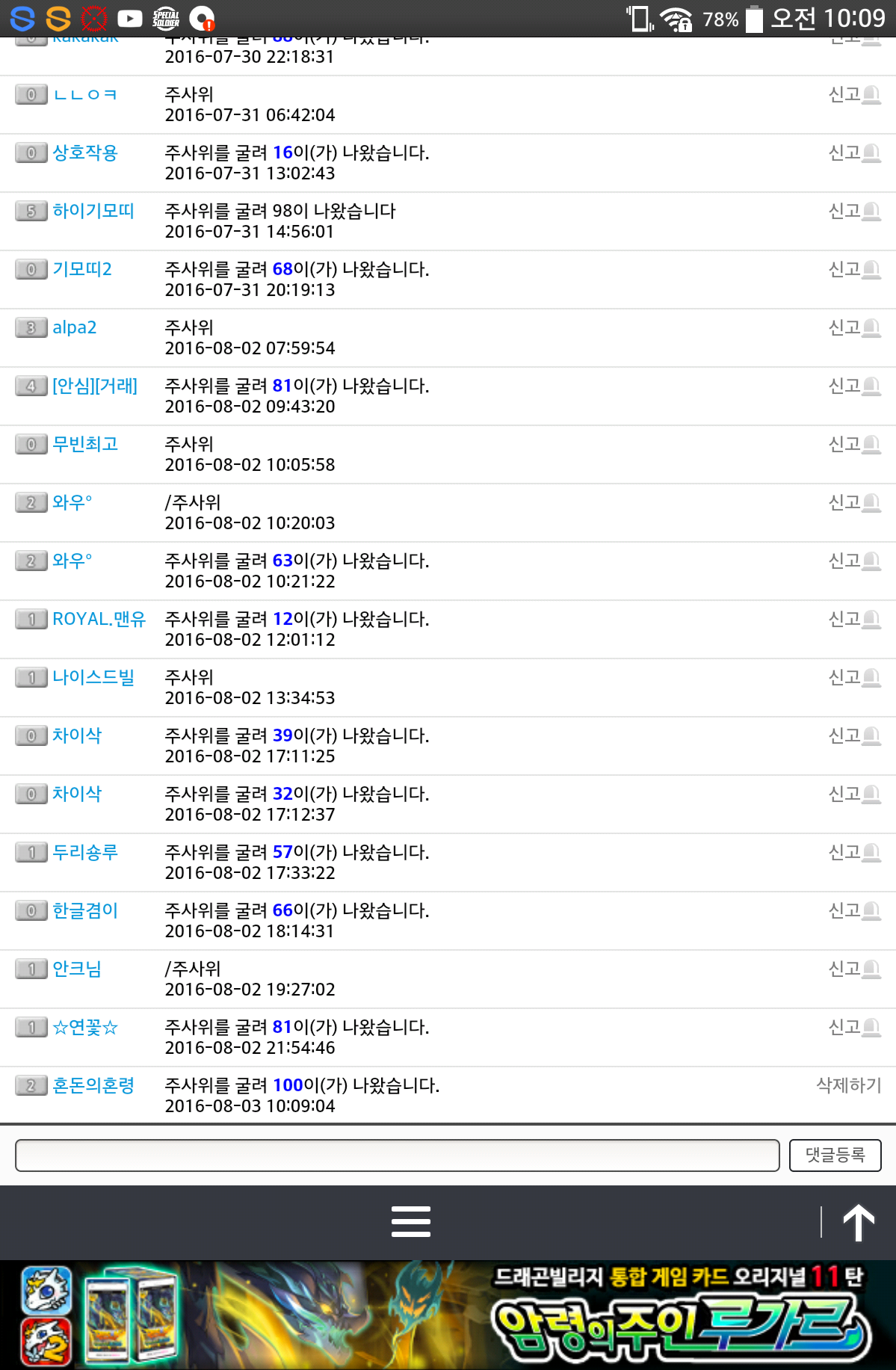Report 기모띠2's comment
The image size is (896, 1370).
pos(854,270)
